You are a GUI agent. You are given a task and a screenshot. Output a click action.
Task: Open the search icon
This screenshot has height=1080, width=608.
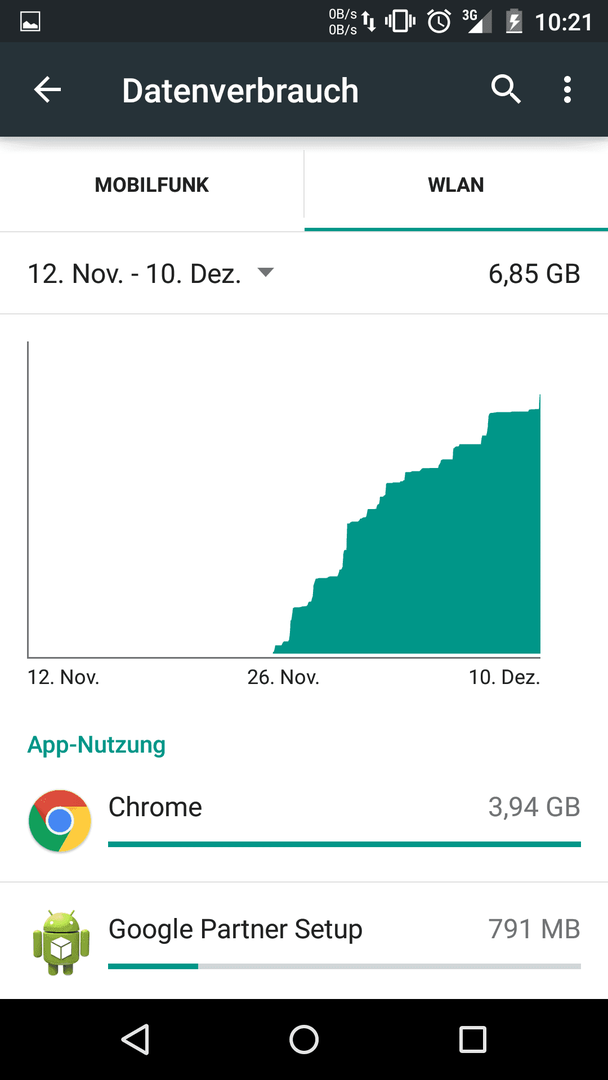tap(505, 90)
